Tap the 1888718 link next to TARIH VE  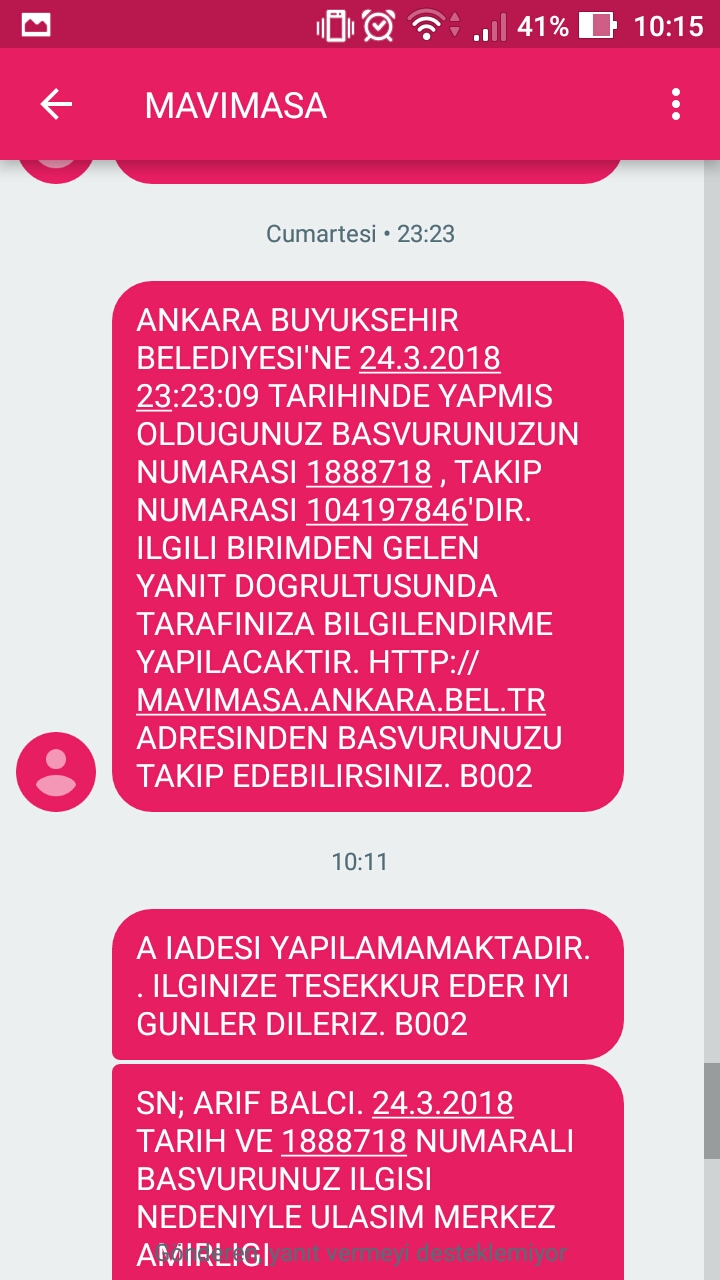click(x=344, y=1141)
